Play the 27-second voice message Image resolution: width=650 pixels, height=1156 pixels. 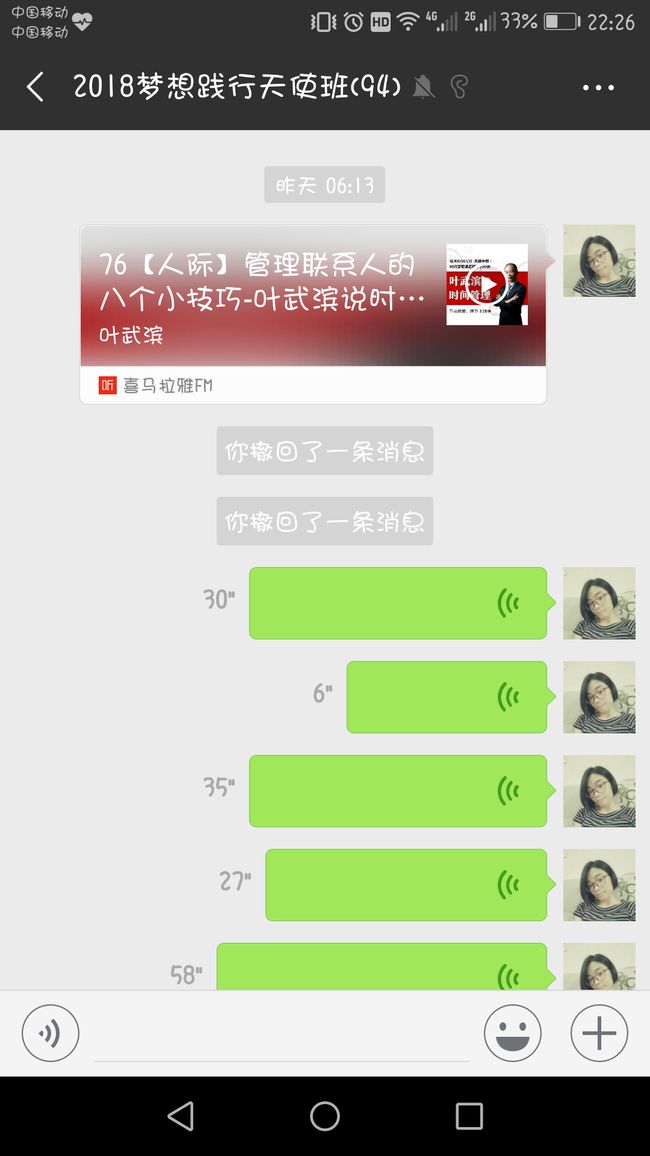(x=406, y=885)
